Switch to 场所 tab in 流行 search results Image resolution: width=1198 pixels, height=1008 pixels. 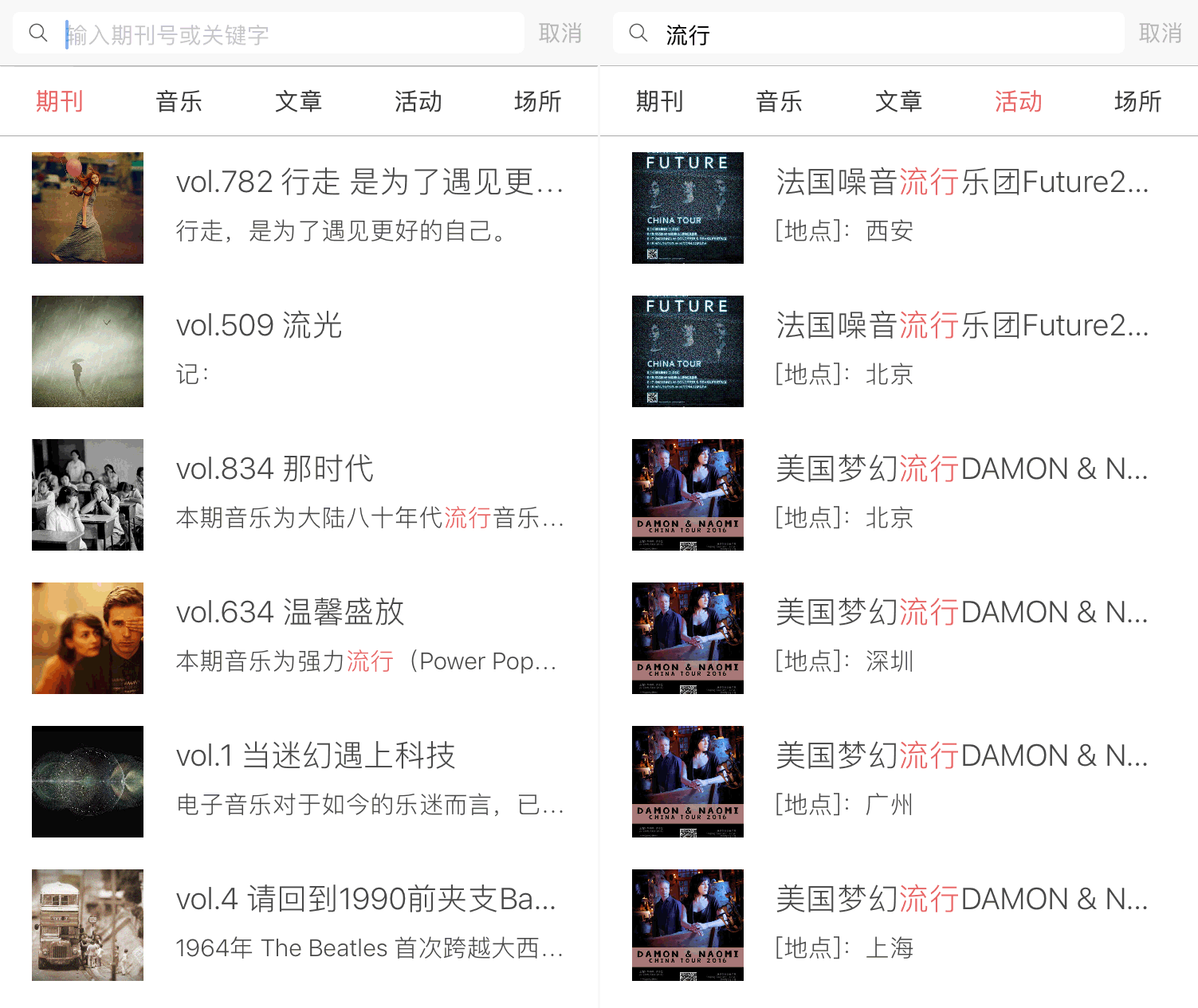click(x=1137, y=101)
